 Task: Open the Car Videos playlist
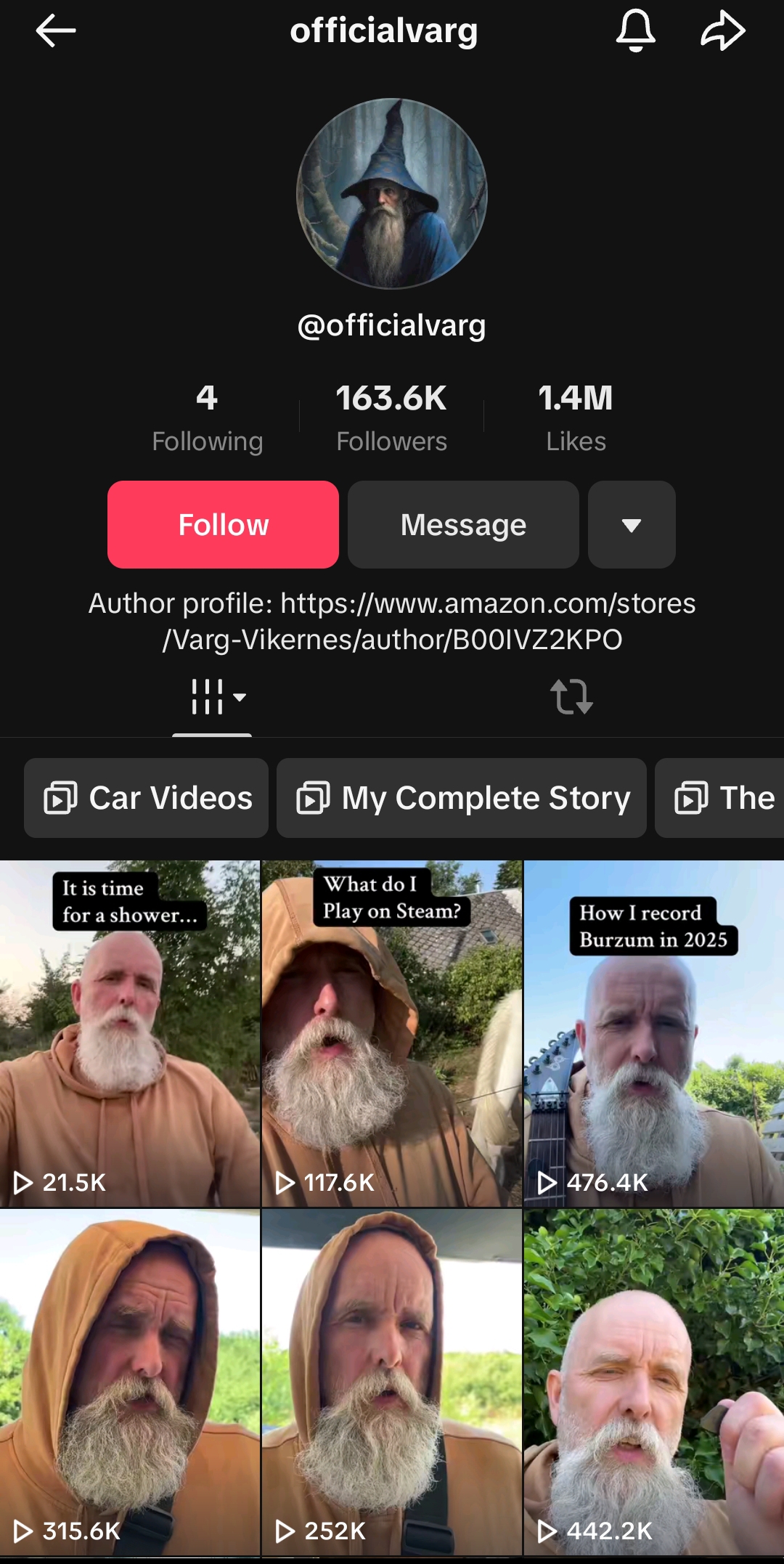coord(146,798)
